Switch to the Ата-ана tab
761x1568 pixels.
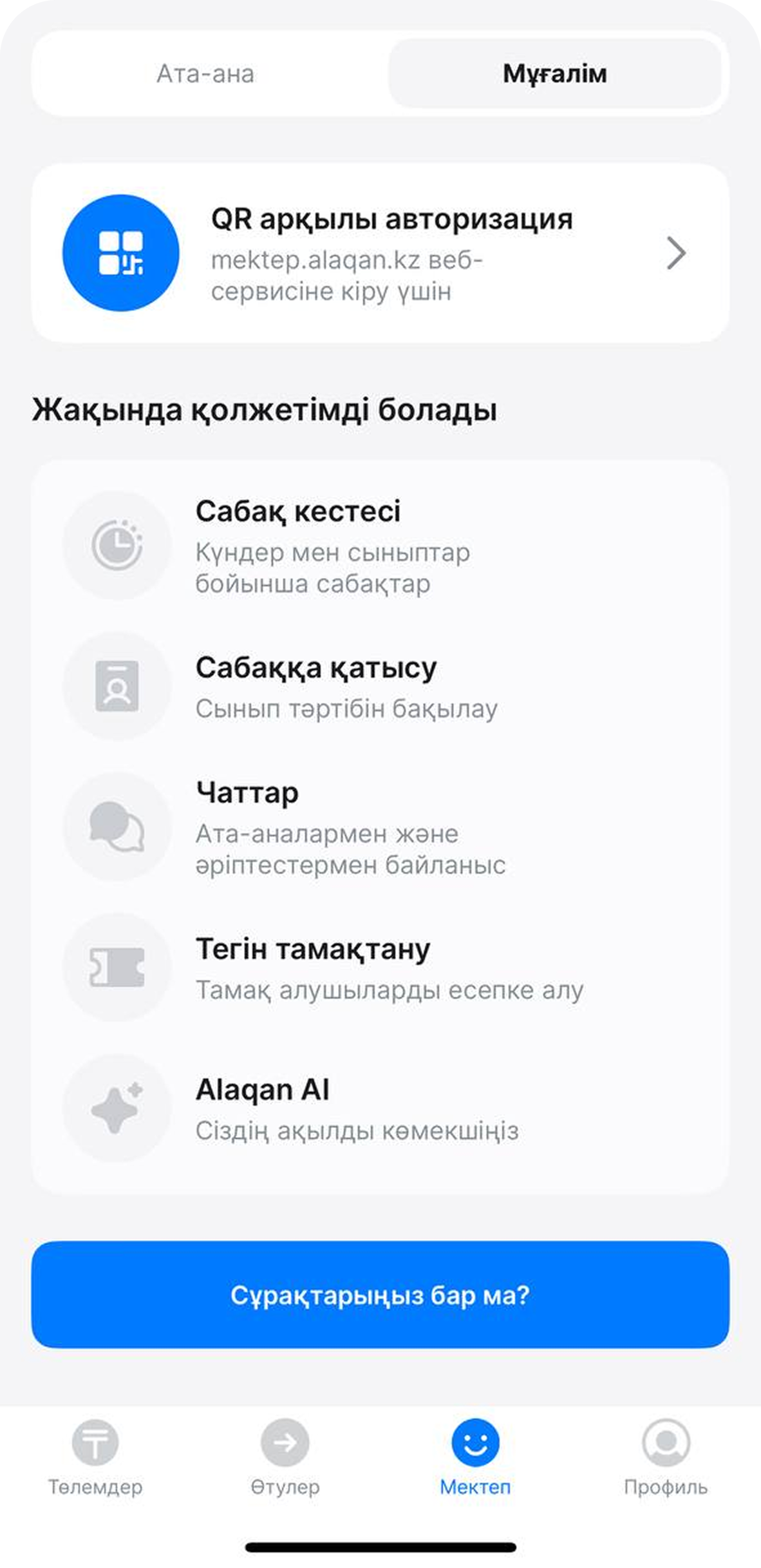[x=206, y=73]
